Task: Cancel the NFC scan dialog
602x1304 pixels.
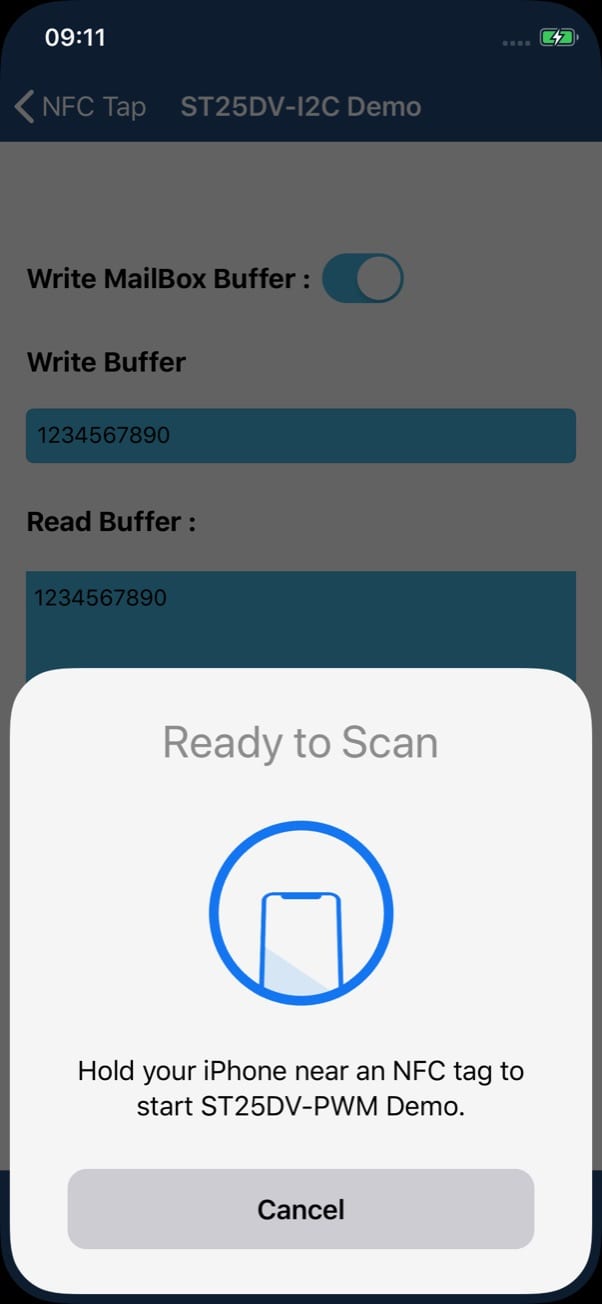Action: click(x=300, y=1209)
